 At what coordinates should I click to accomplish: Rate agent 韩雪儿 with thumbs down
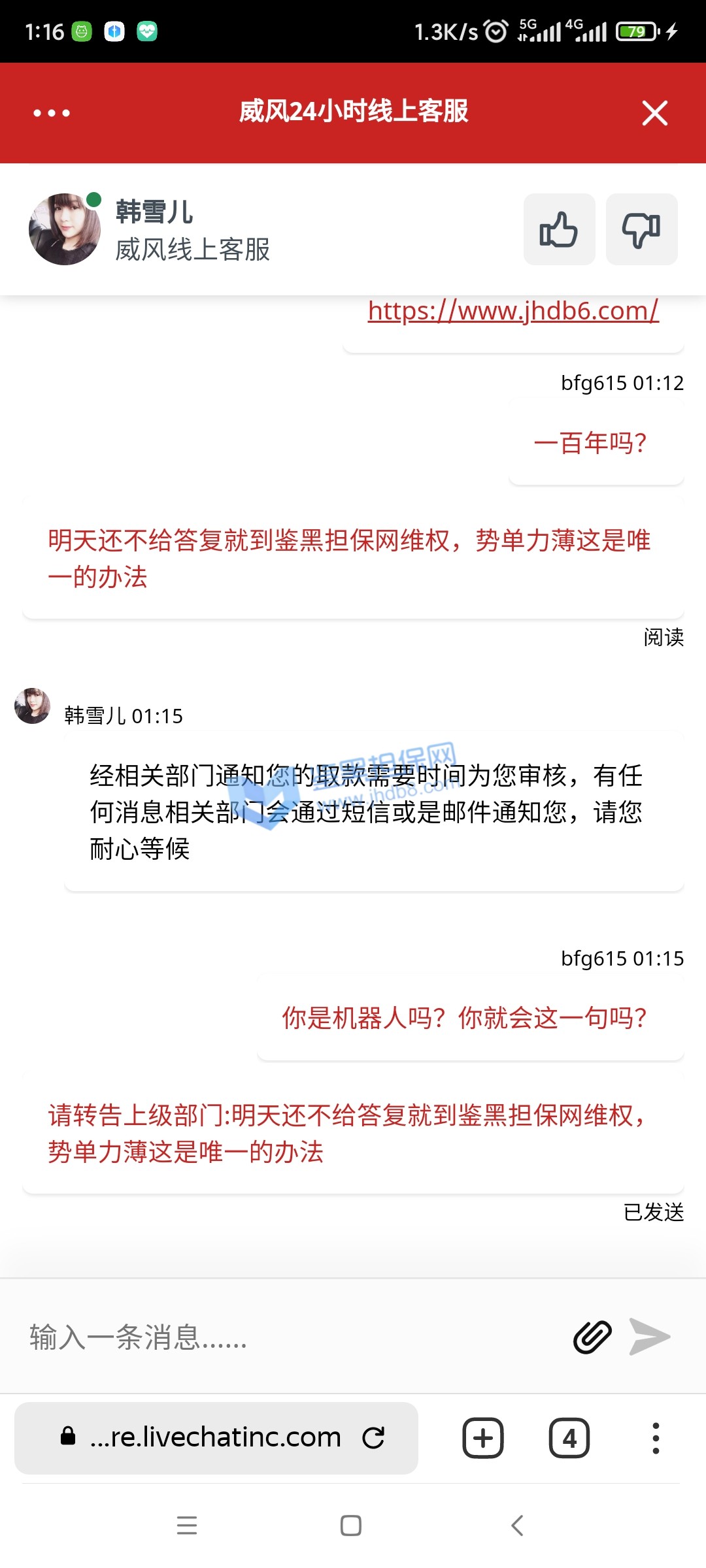click(x=641, y=229)
